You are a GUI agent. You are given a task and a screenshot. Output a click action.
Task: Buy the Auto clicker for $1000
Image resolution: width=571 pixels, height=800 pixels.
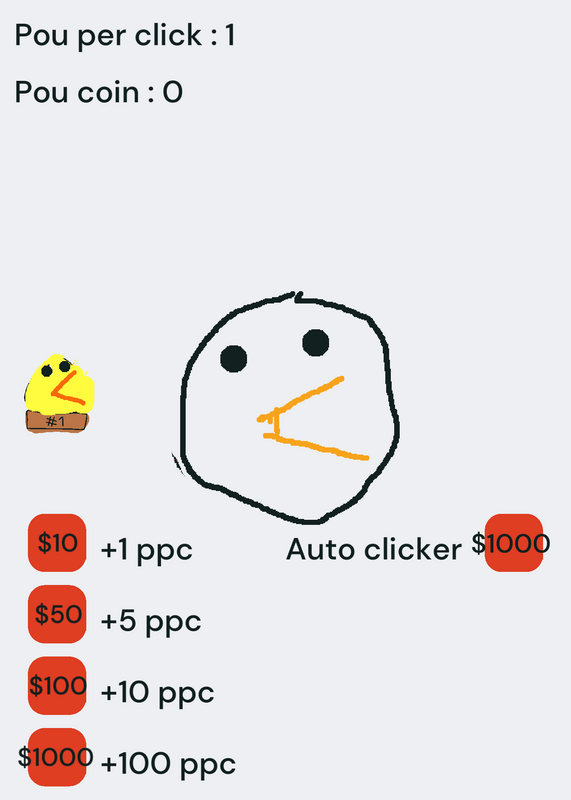(514, 542)
